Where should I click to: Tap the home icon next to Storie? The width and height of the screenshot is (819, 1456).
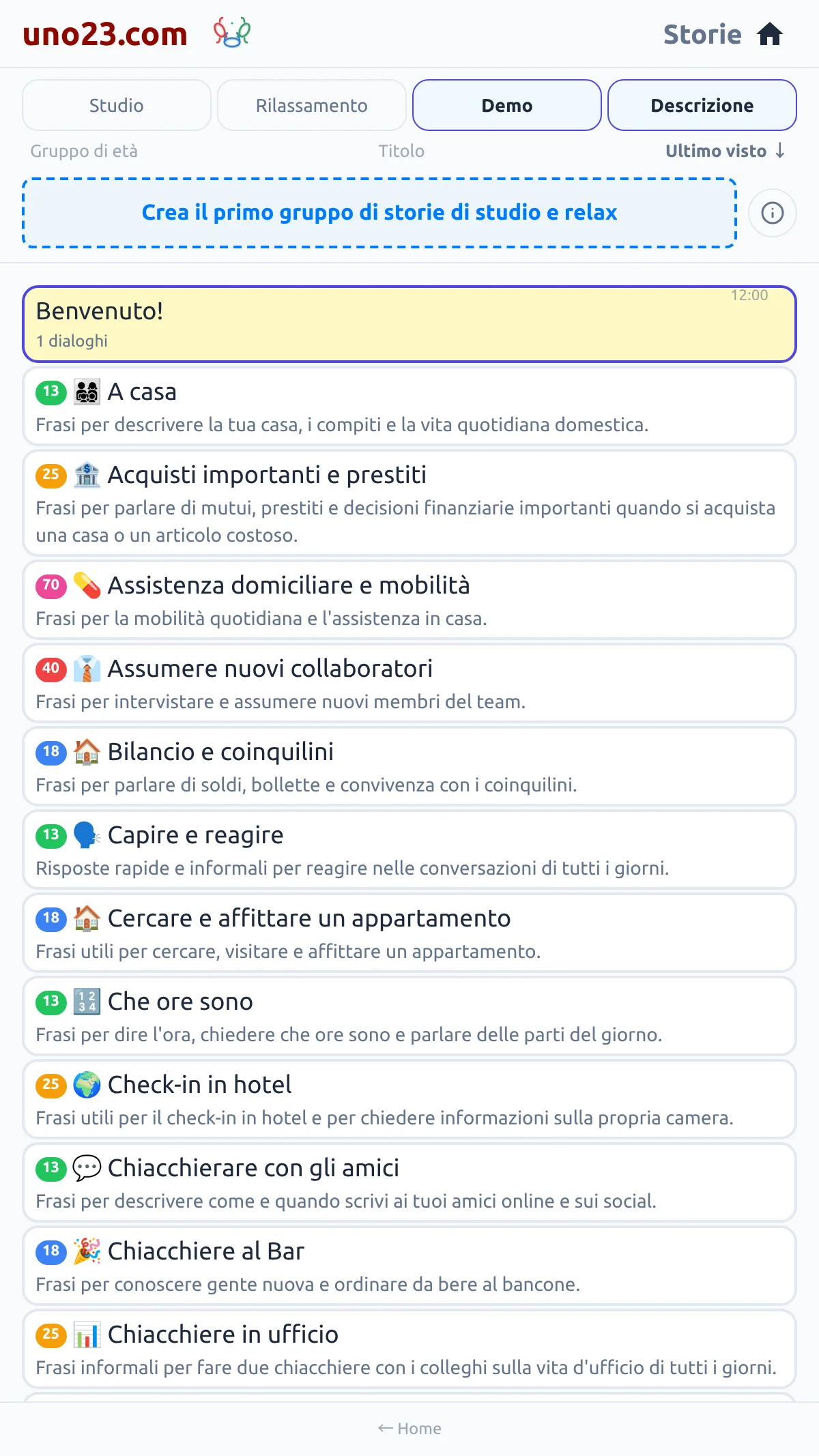(769, 34)
